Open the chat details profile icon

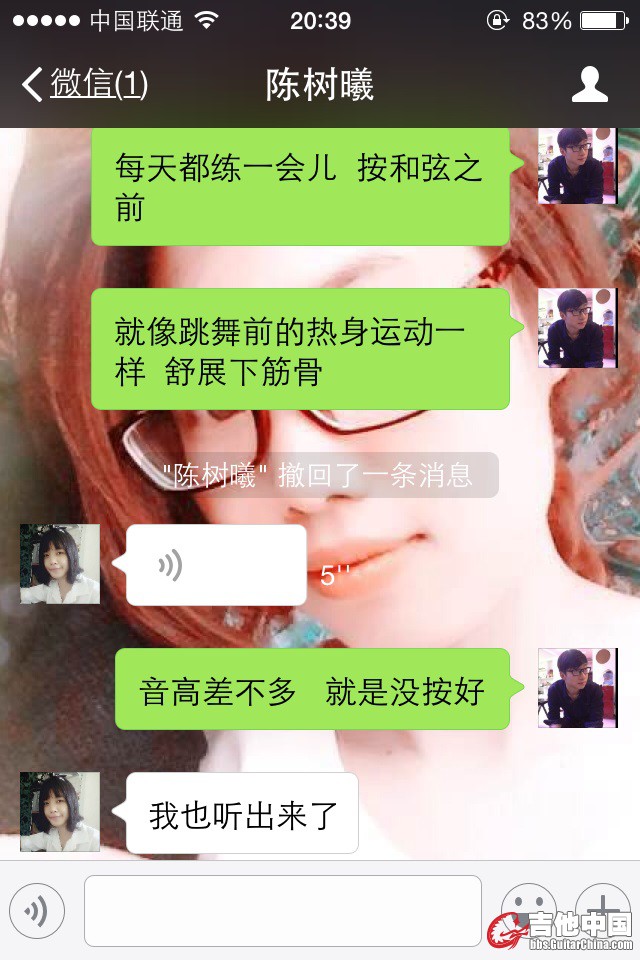click(x=589, y=85)
